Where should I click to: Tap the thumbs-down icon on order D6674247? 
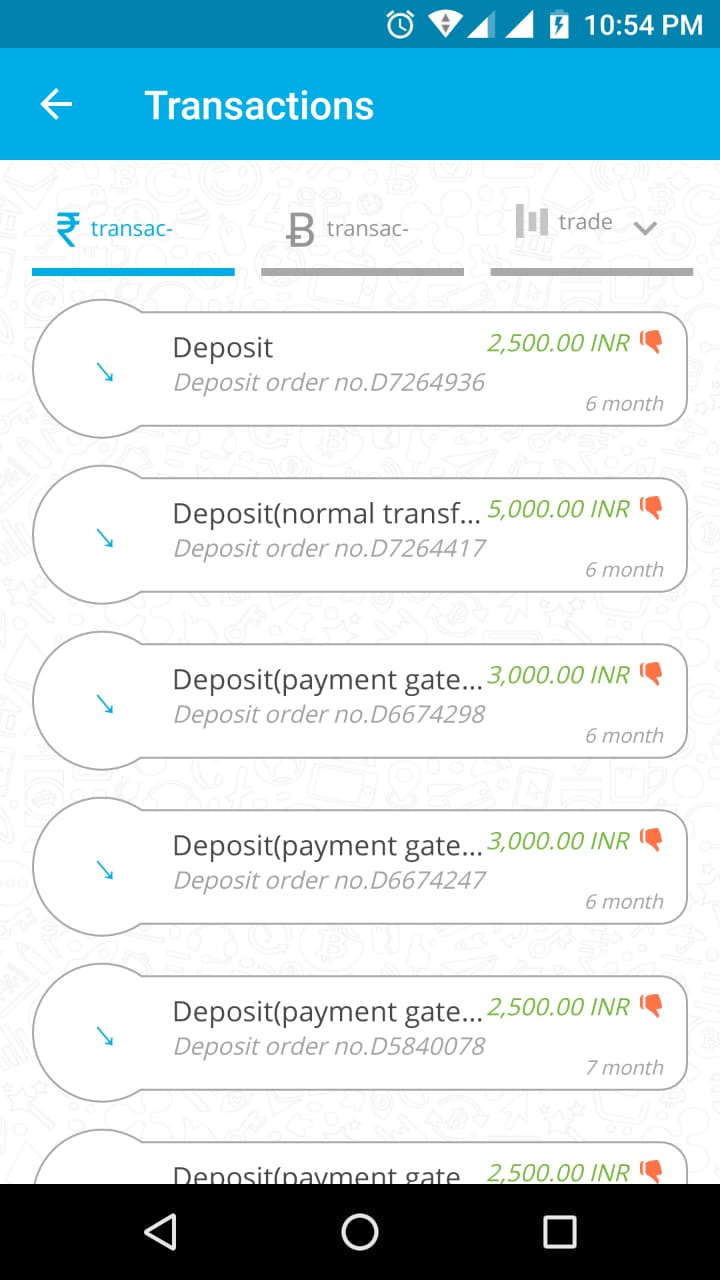pos(651,840)
